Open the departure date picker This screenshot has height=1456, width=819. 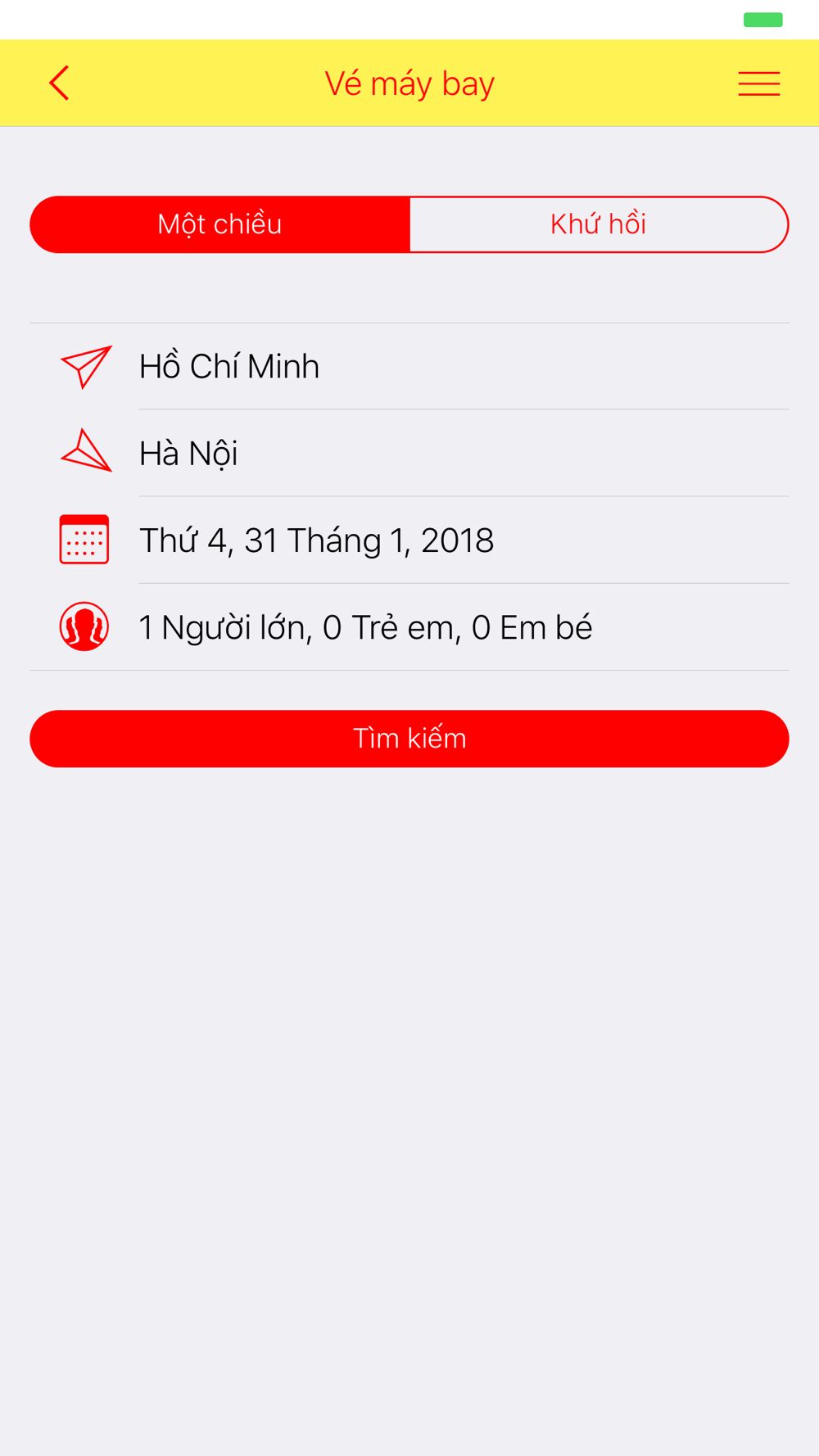[x=409, y=540]
